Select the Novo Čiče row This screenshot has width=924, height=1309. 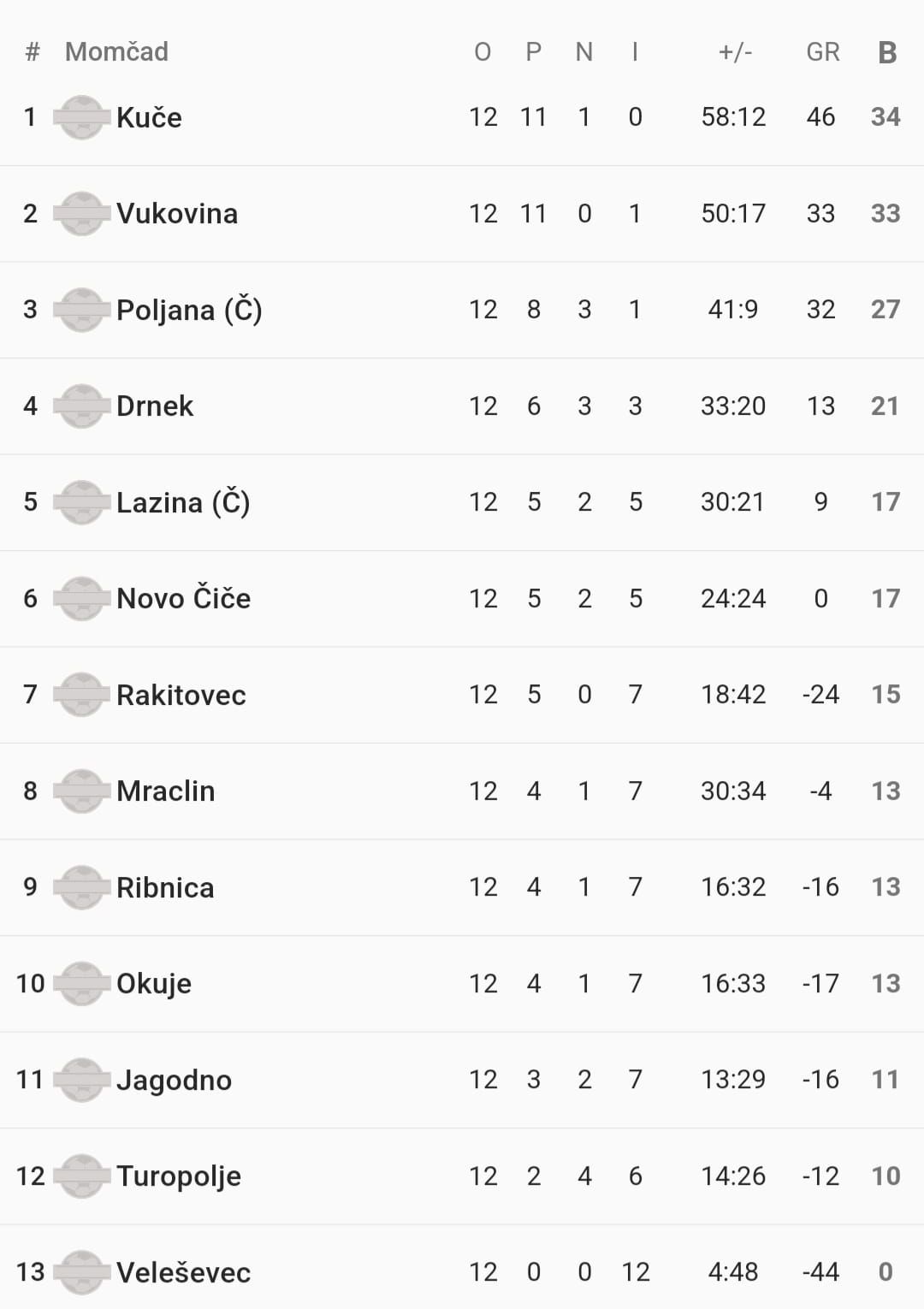tap(183, 598)
